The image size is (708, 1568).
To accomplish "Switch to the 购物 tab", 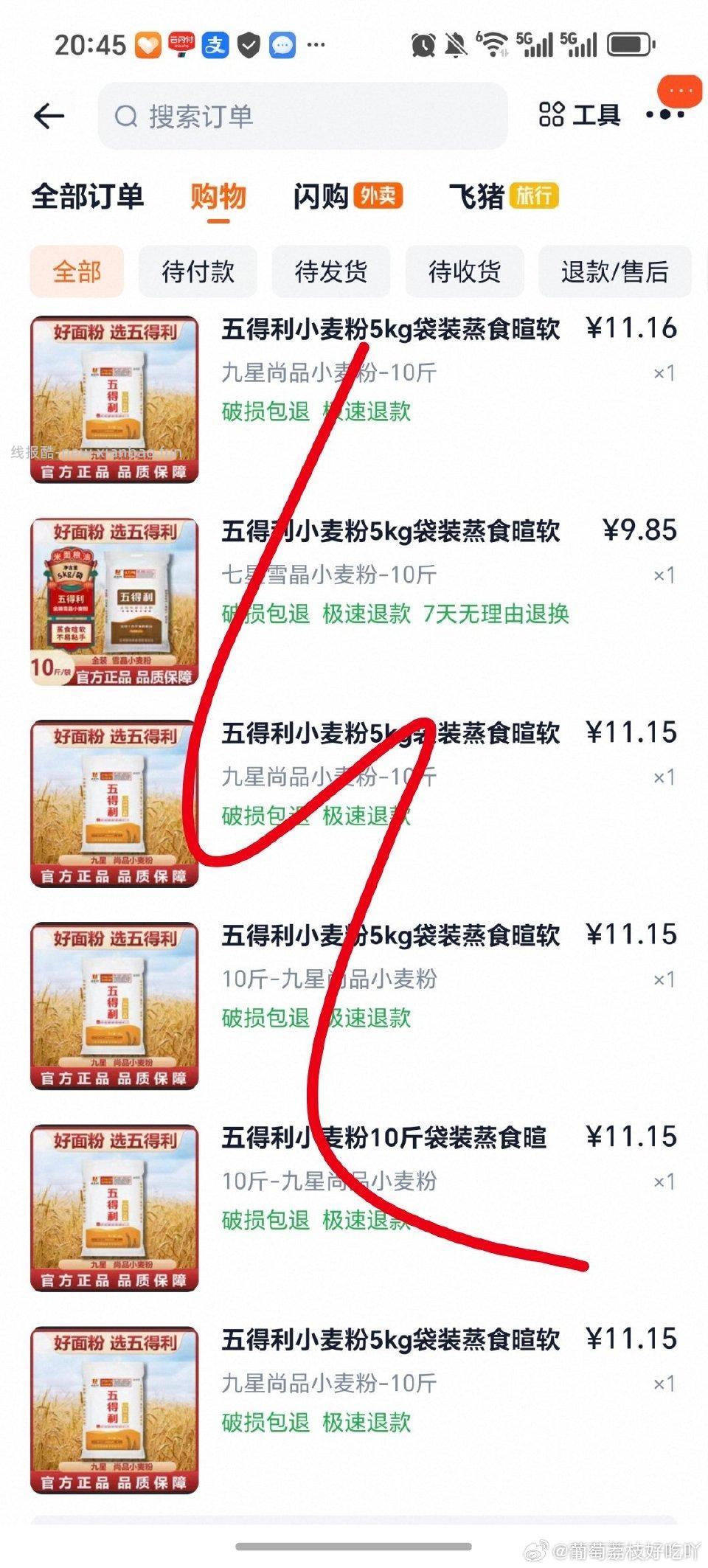I will [218, 196].
